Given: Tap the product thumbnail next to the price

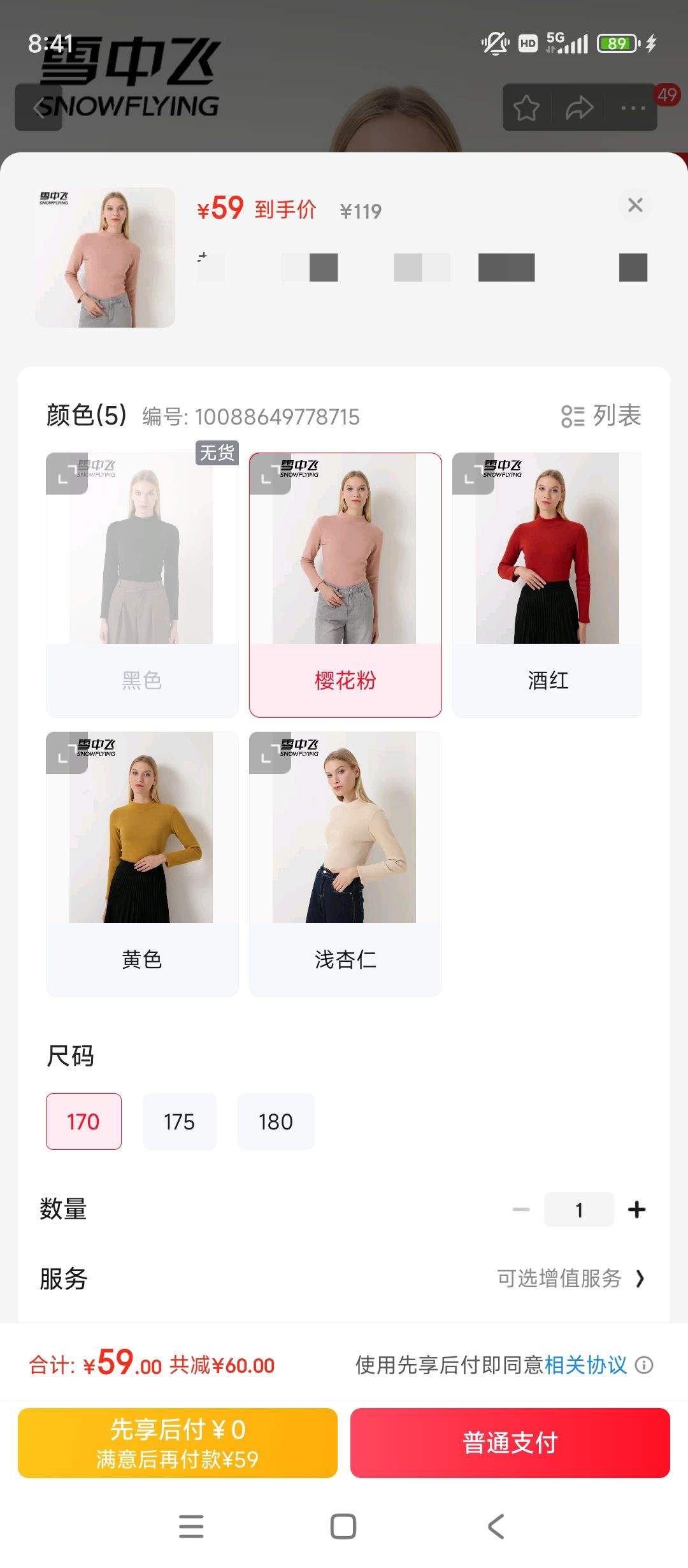Looking at the screenshot, I should coord(104,256).
